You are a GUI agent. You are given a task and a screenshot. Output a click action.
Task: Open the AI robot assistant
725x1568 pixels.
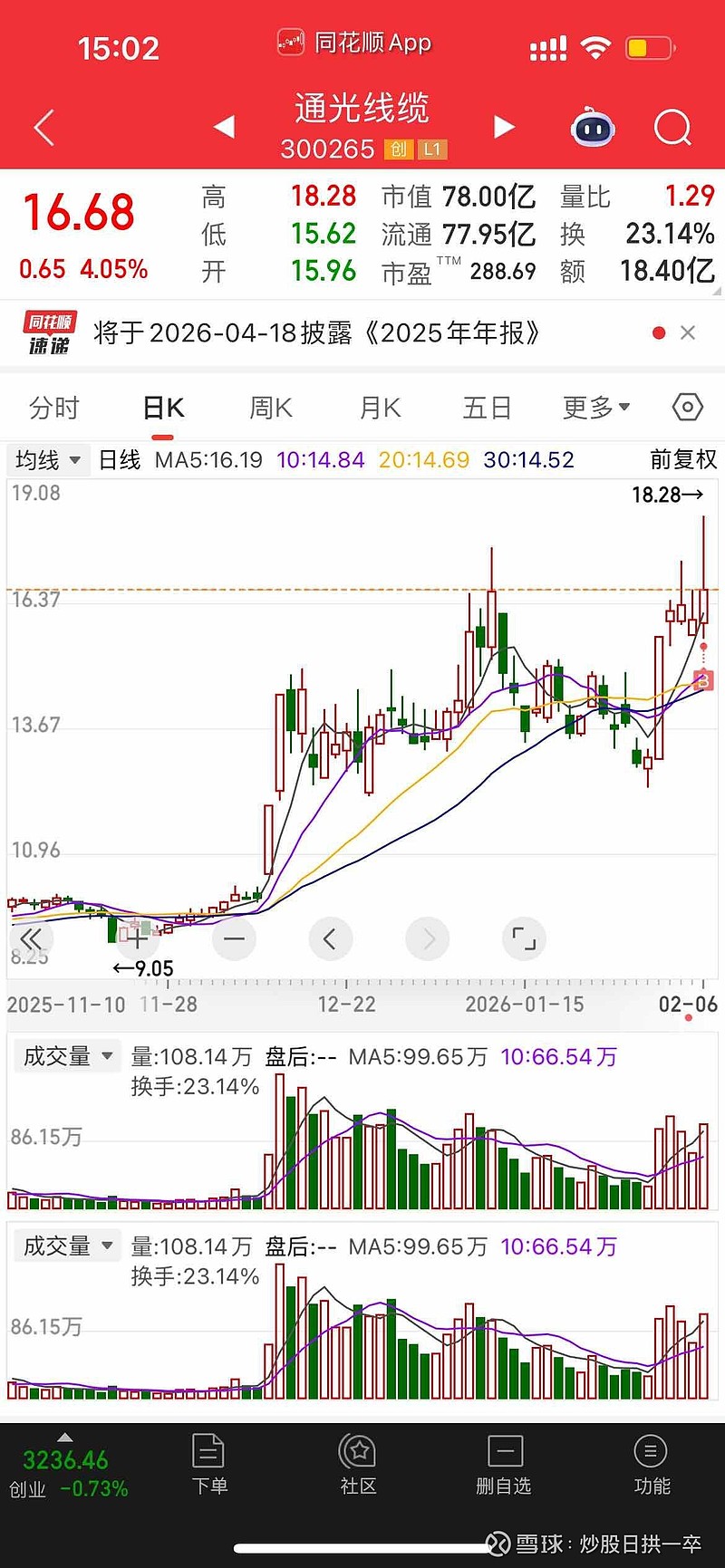(594, 129)
